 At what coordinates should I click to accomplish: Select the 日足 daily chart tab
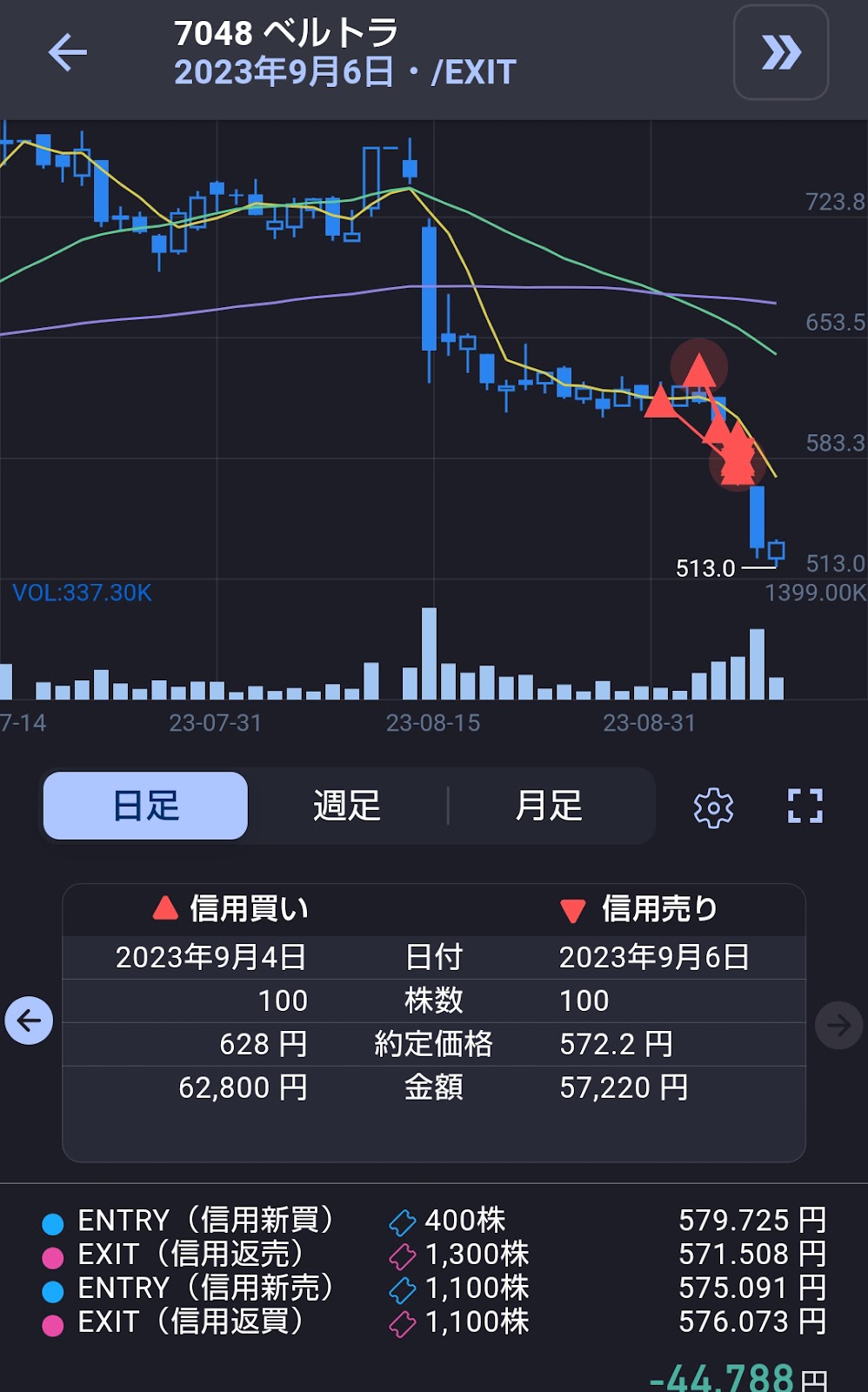point(146,806)
